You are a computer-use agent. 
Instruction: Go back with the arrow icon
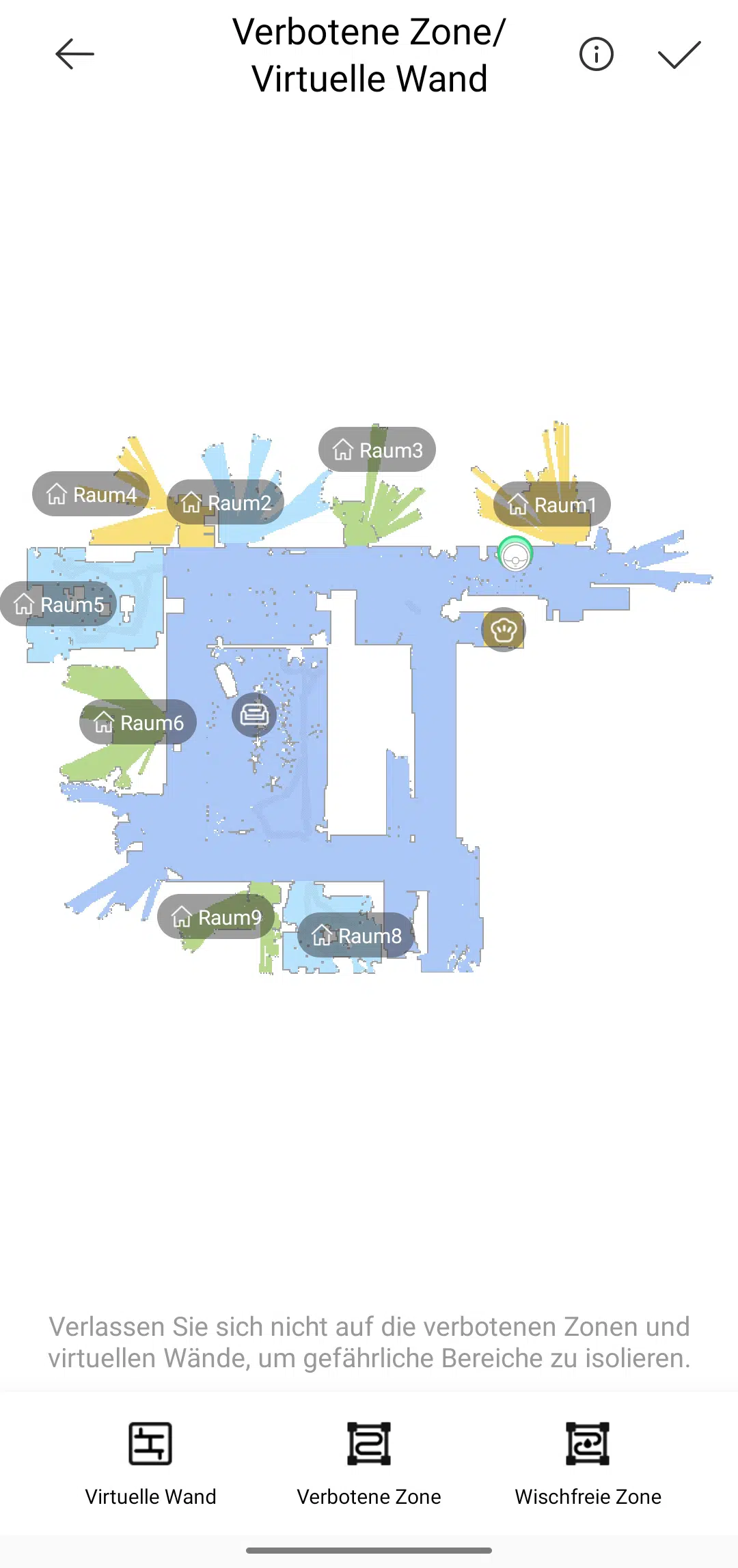pyautogui.click(x=74, y=54)
